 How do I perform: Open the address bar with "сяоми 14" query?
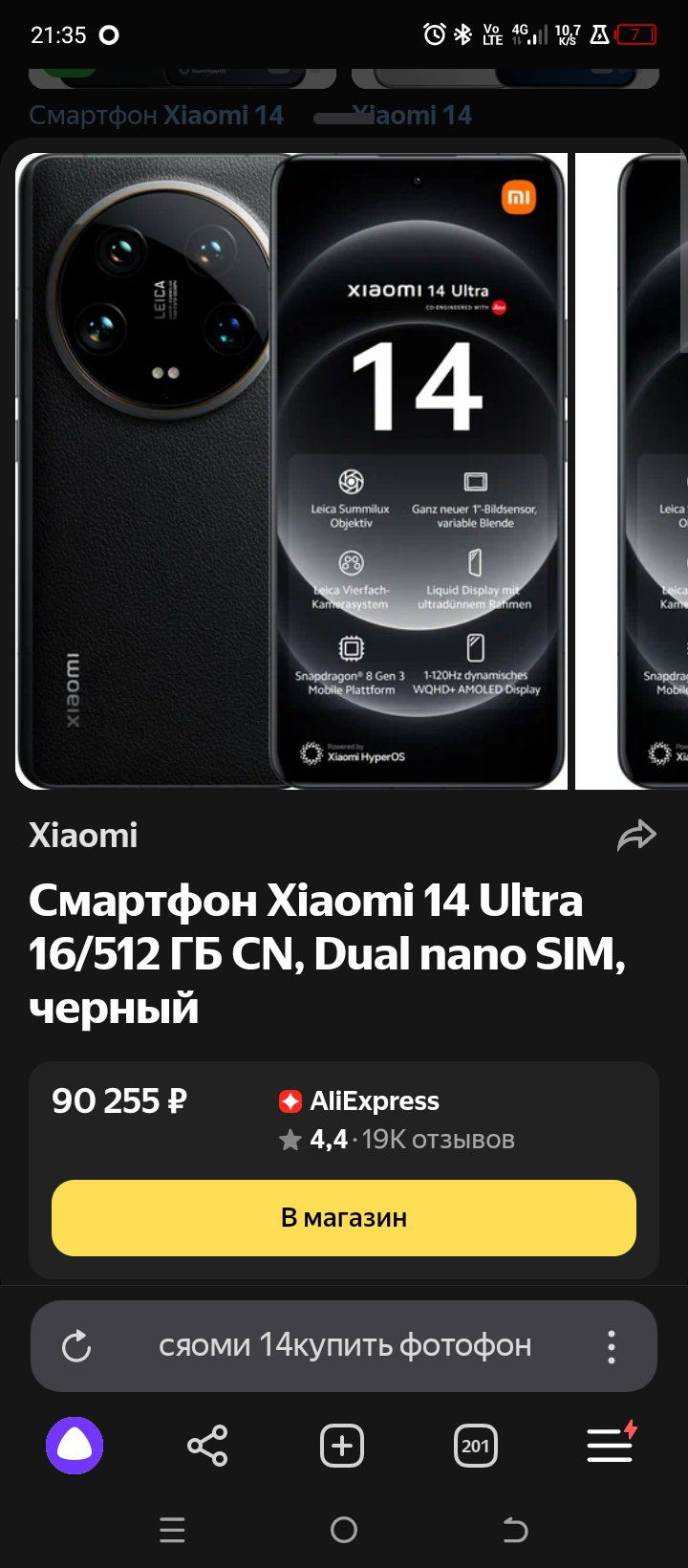click(x=344, y=1345)
